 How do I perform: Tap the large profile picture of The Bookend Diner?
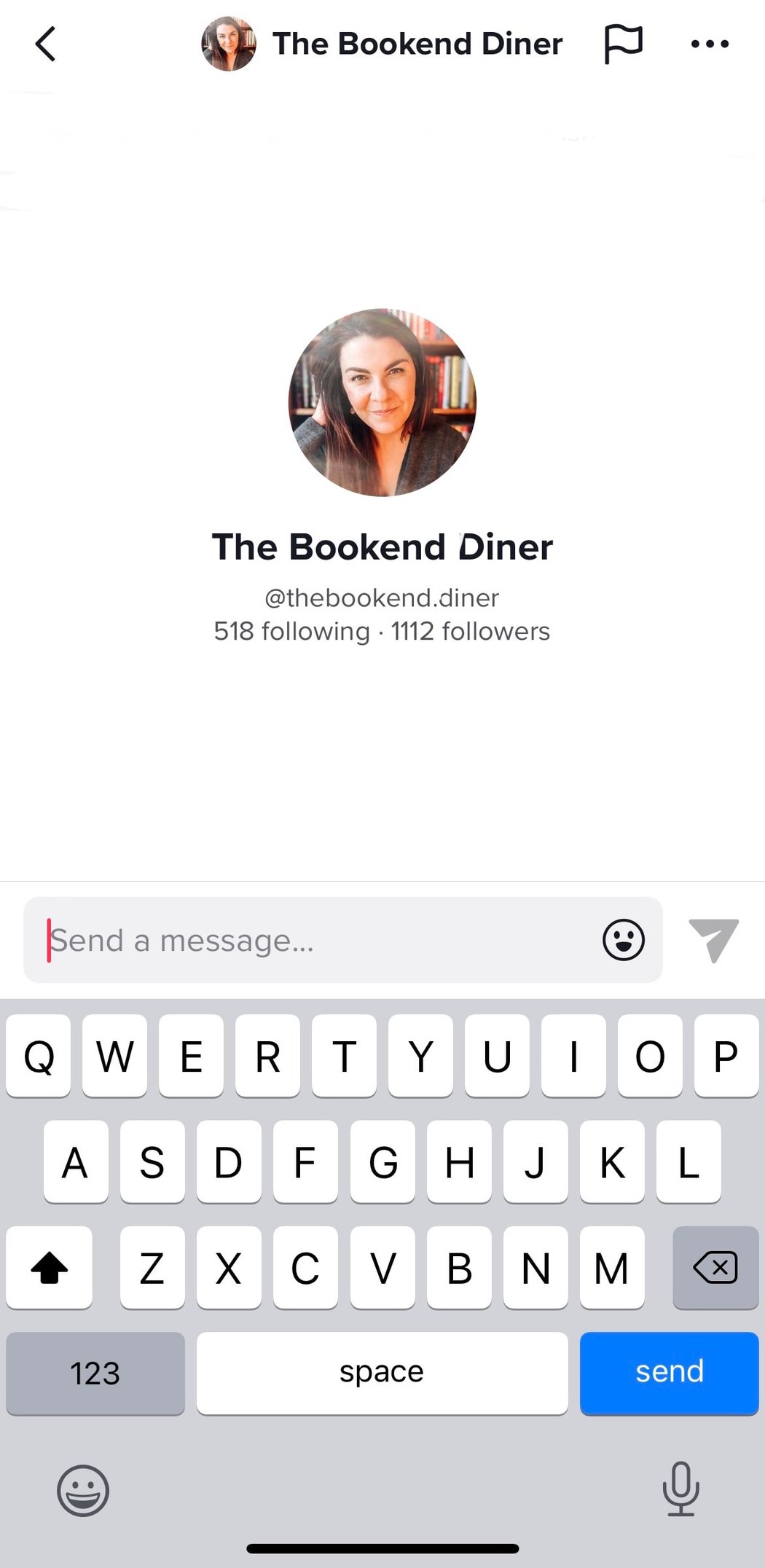(x=382, y=402)
